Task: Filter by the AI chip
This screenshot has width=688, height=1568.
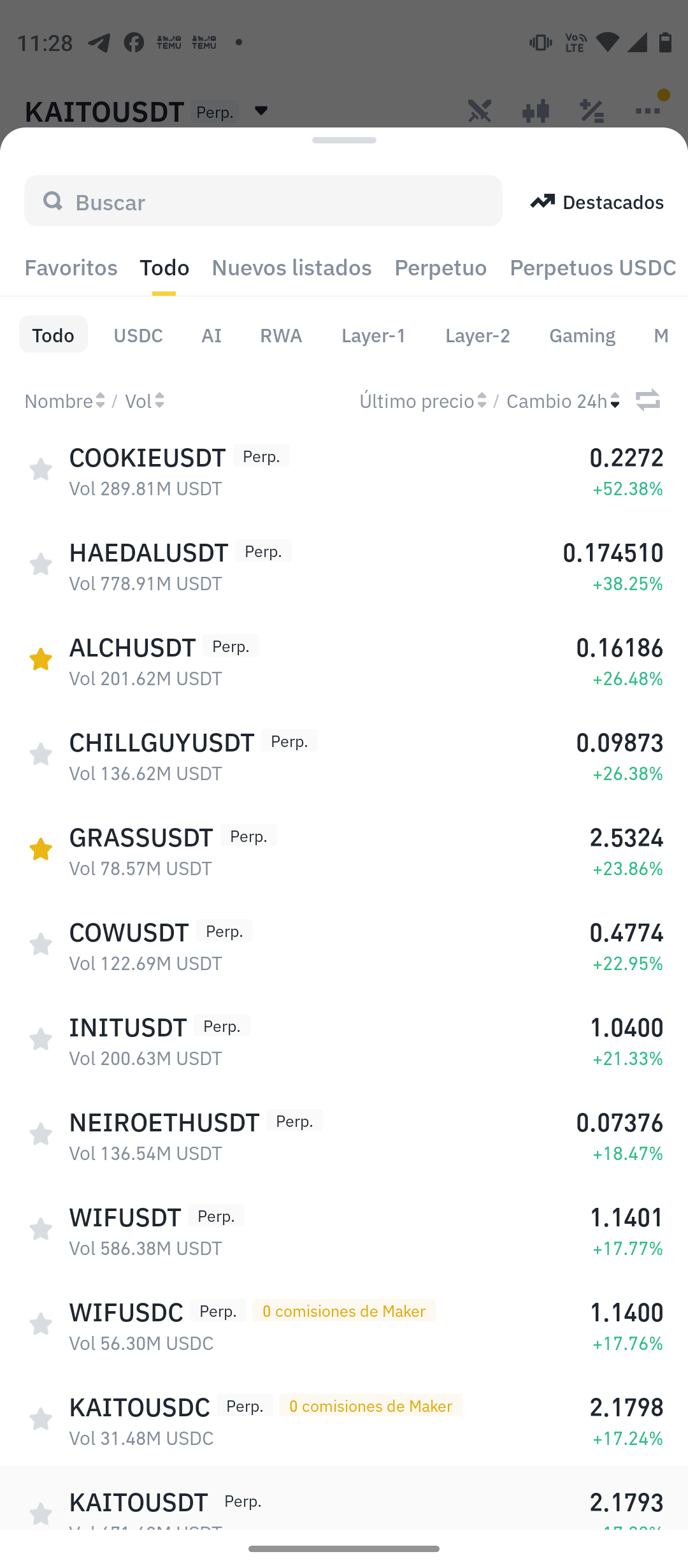Action: click(x=211, y=335)
